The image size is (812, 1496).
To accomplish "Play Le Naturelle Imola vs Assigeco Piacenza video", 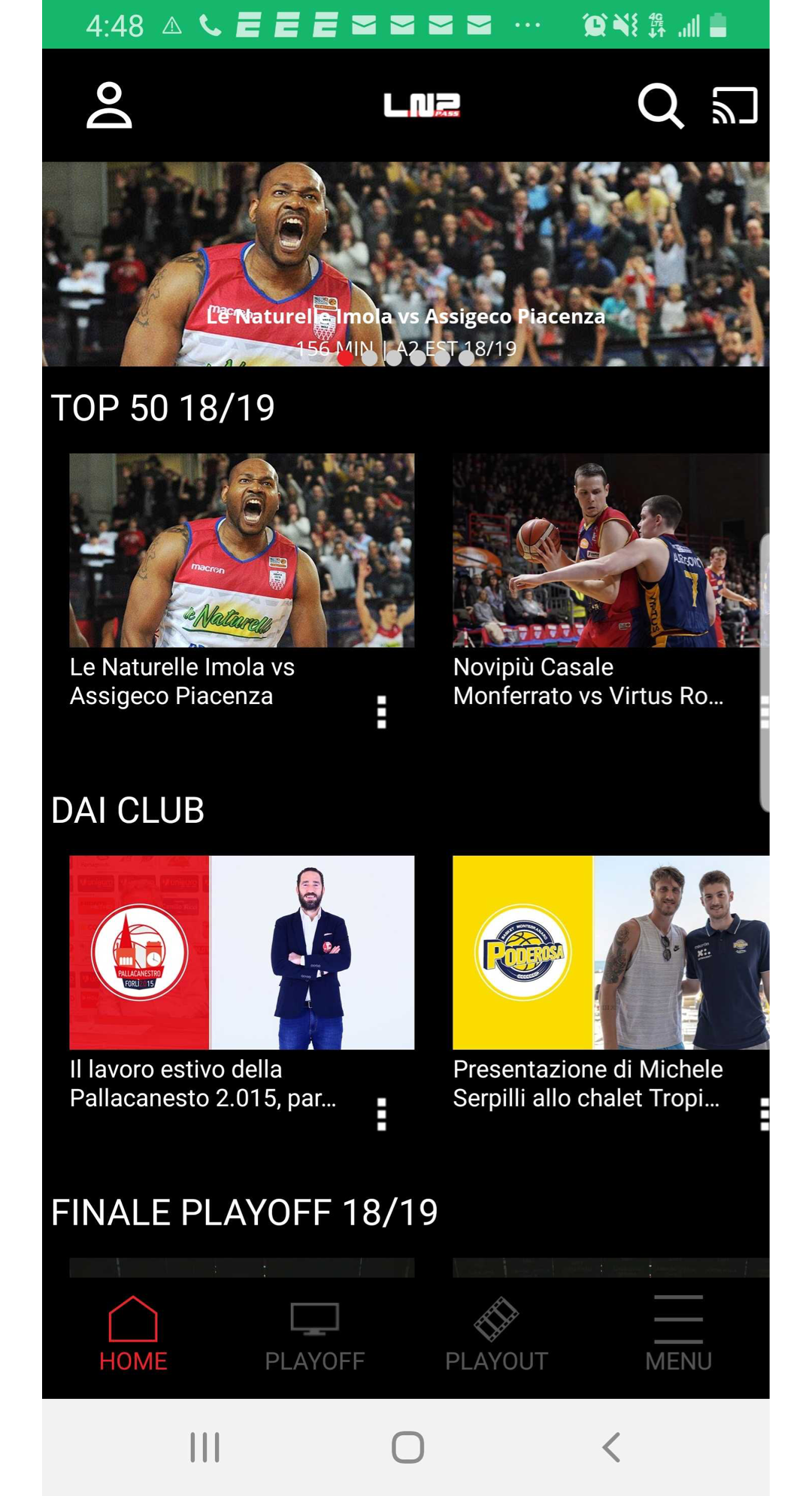I will coord(241,550).
